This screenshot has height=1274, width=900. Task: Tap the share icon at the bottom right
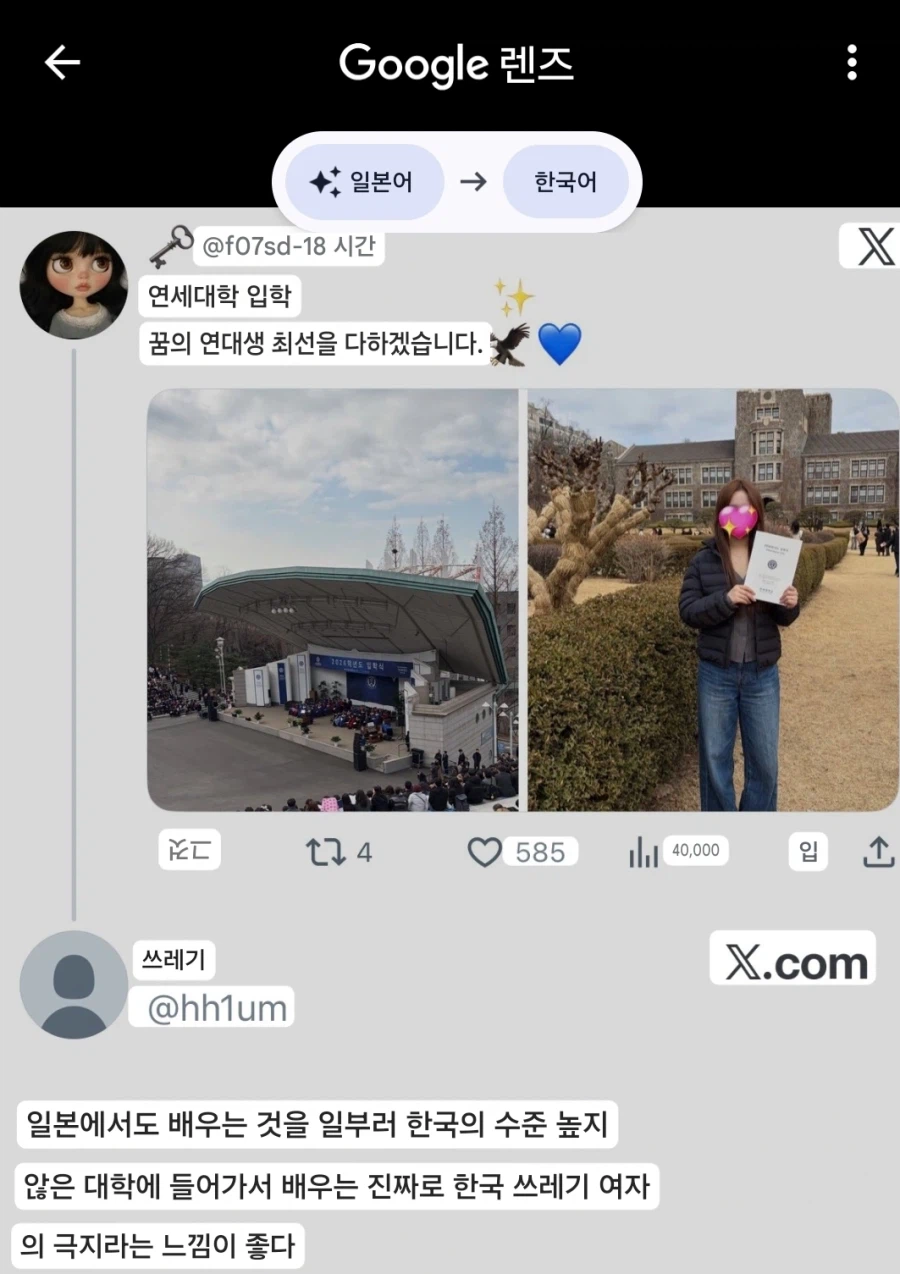coord(877,851)
